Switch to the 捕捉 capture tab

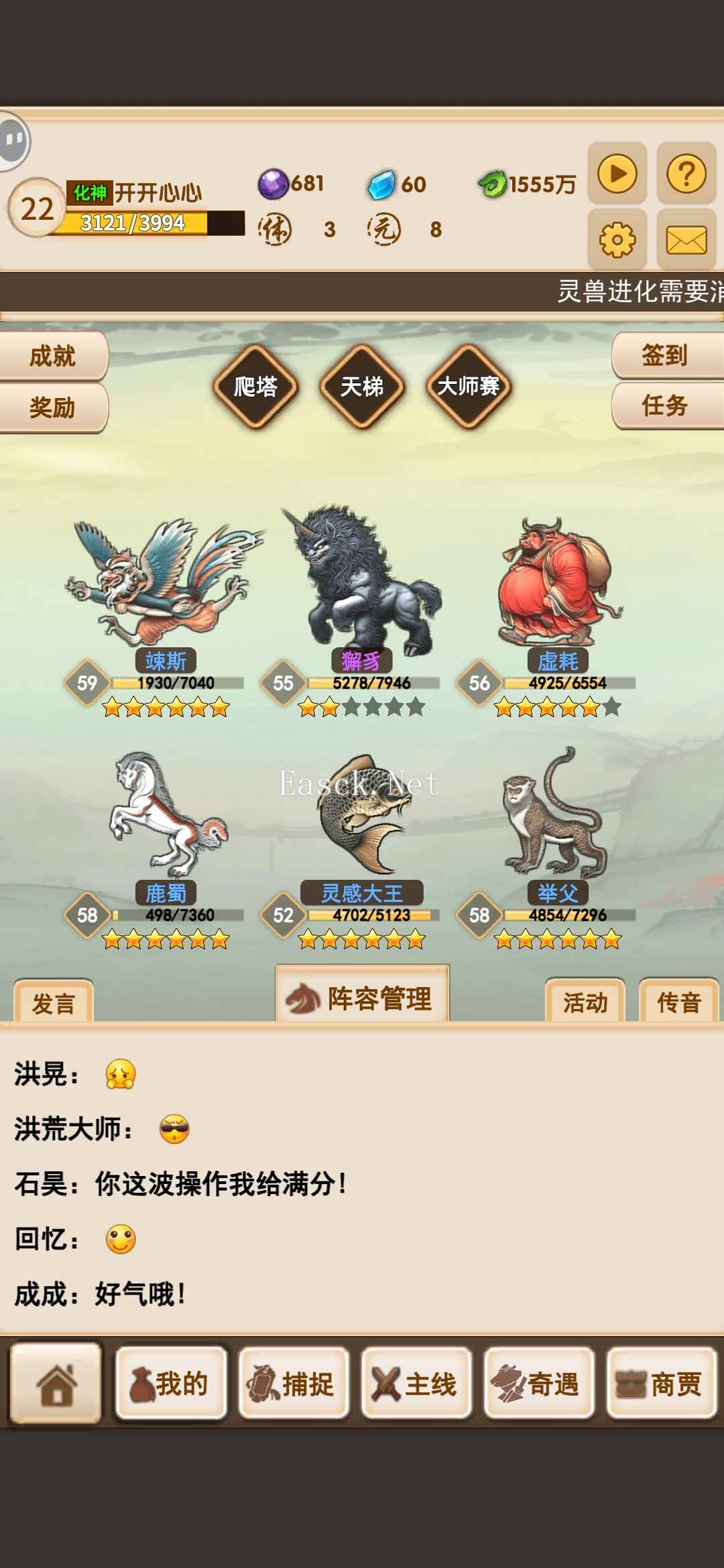click(294, 1384)
